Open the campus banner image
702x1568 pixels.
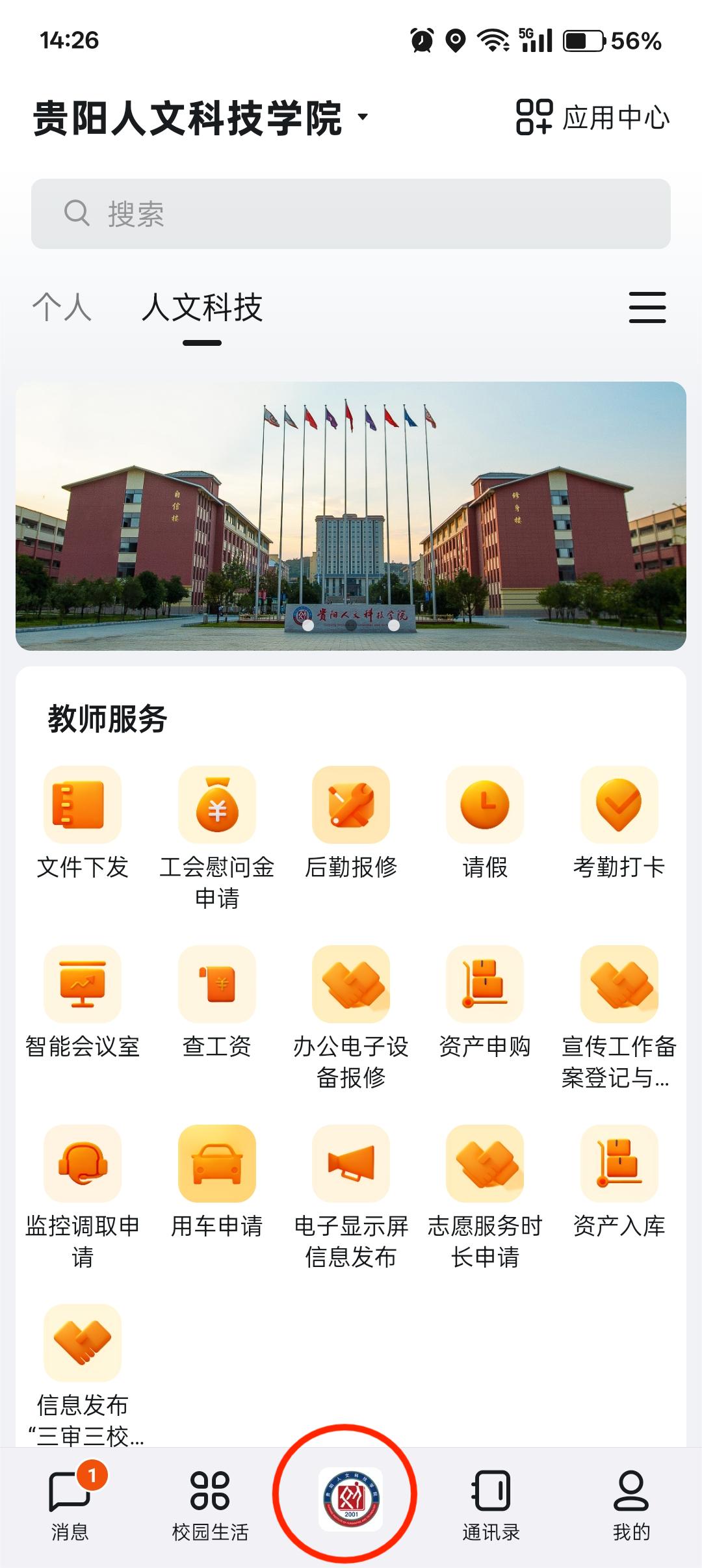tap(351, 516)
